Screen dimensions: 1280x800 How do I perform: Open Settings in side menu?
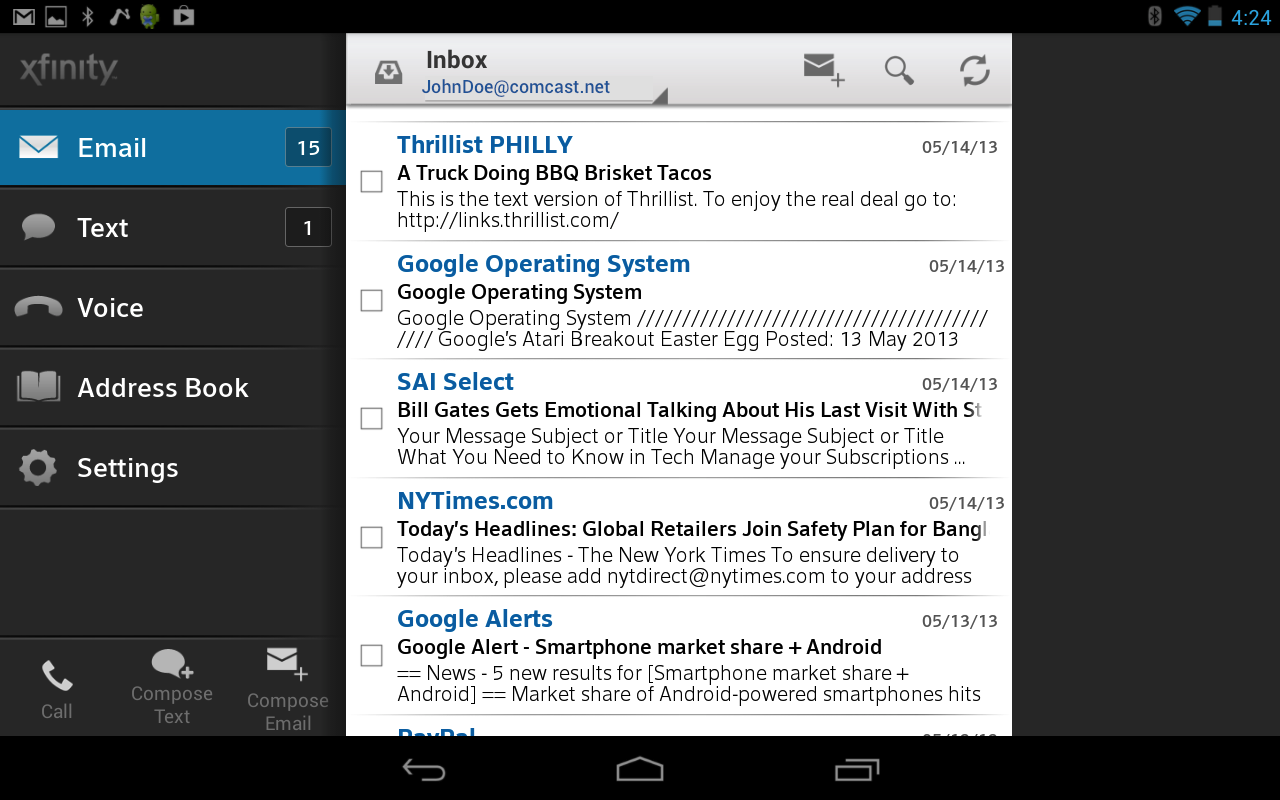172,468
